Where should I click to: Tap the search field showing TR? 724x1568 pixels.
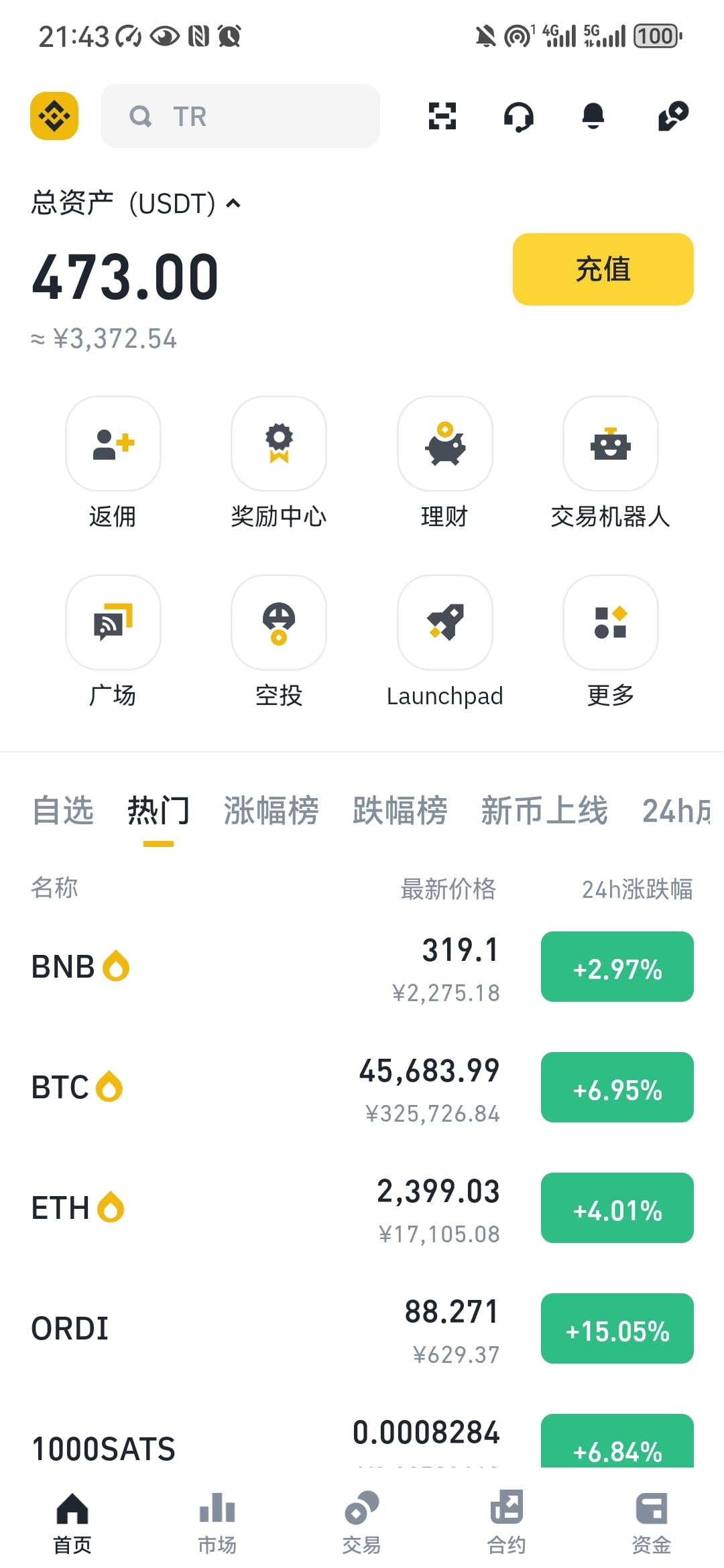click(240, 116)
